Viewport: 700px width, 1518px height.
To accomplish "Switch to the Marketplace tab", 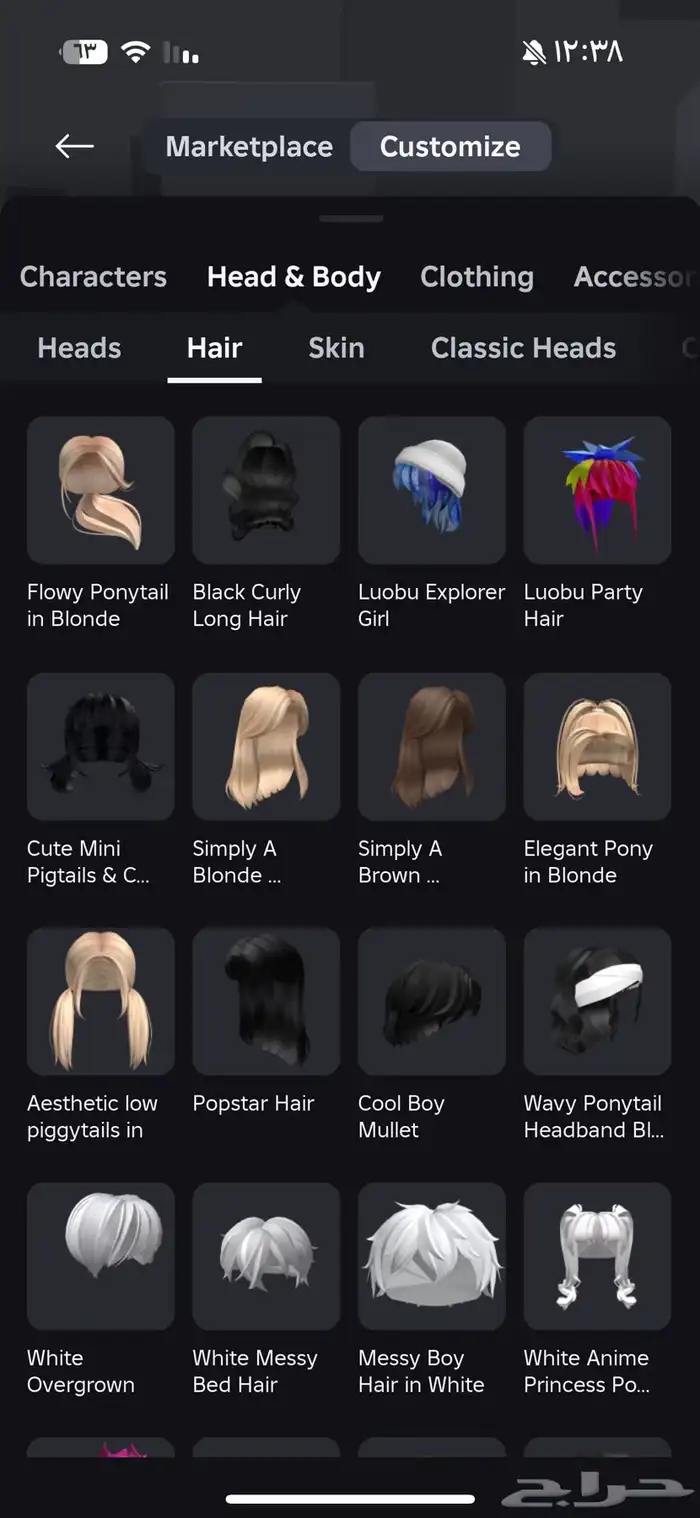I will click(249, 146).
